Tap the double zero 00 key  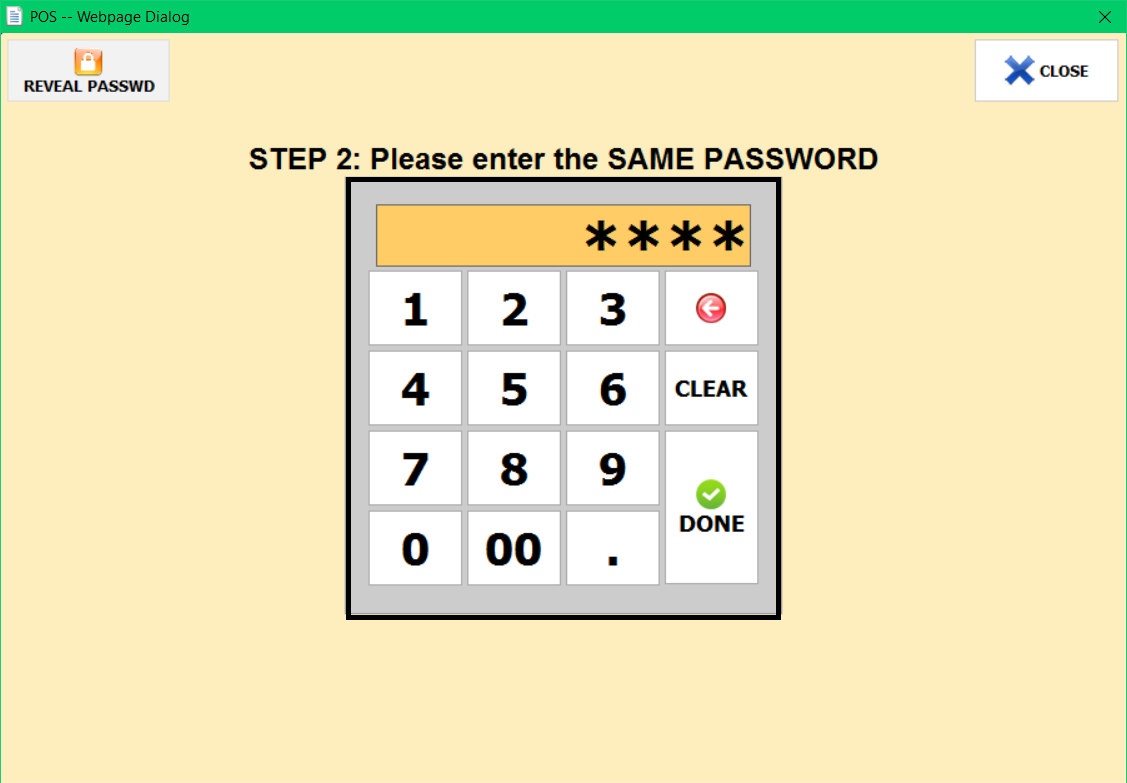[x=514, y=548]
